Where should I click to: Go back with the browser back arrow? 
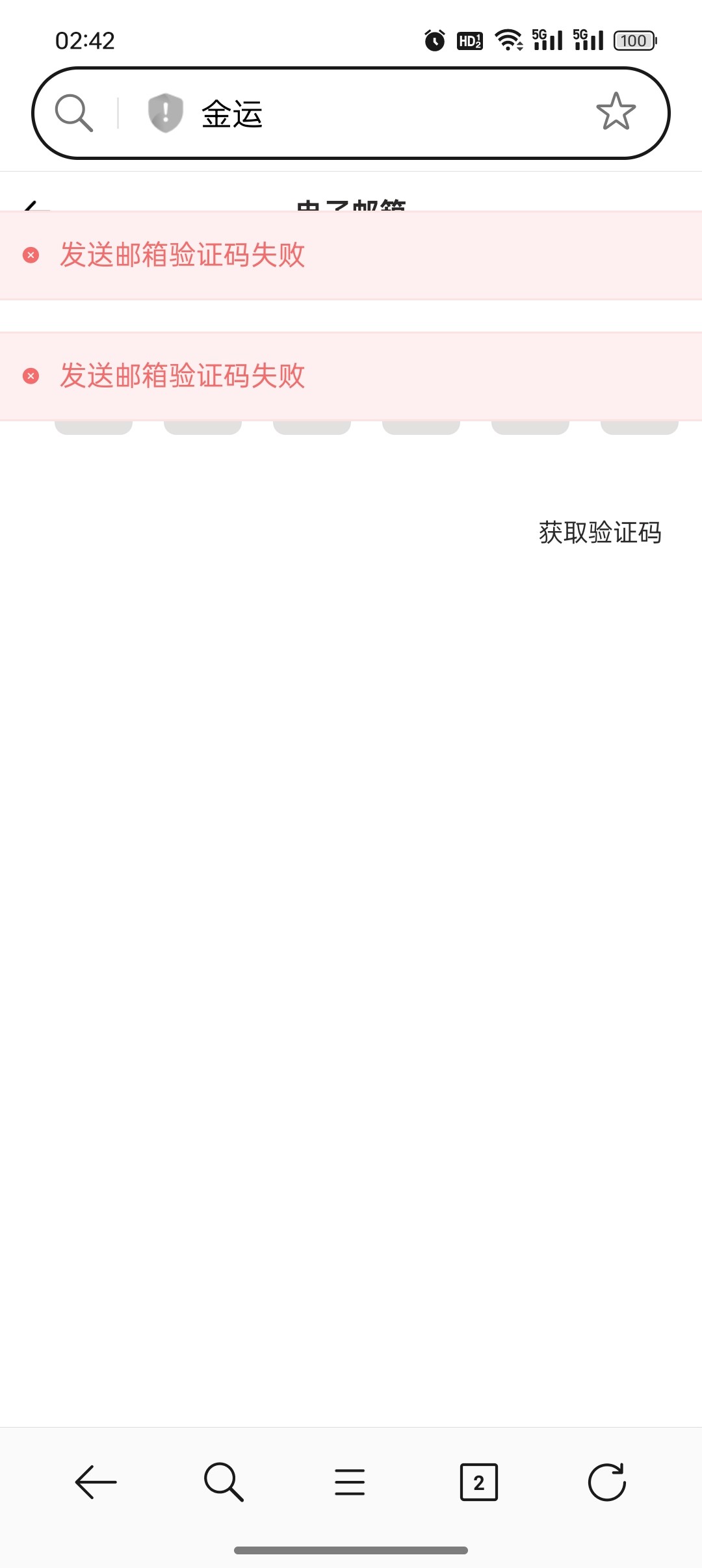coord(96,1482)
